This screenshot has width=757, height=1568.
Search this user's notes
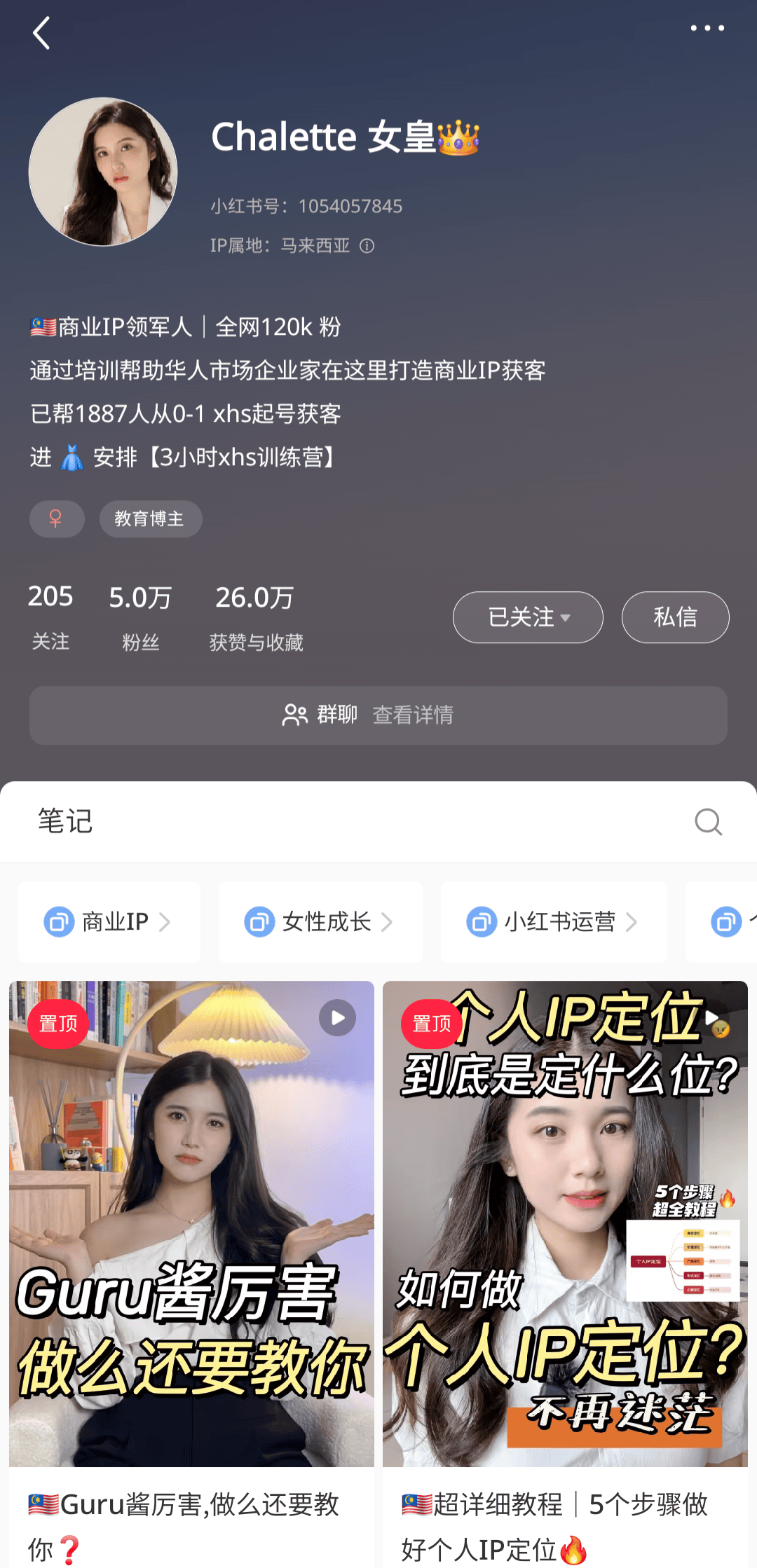[x=708, y=822]
